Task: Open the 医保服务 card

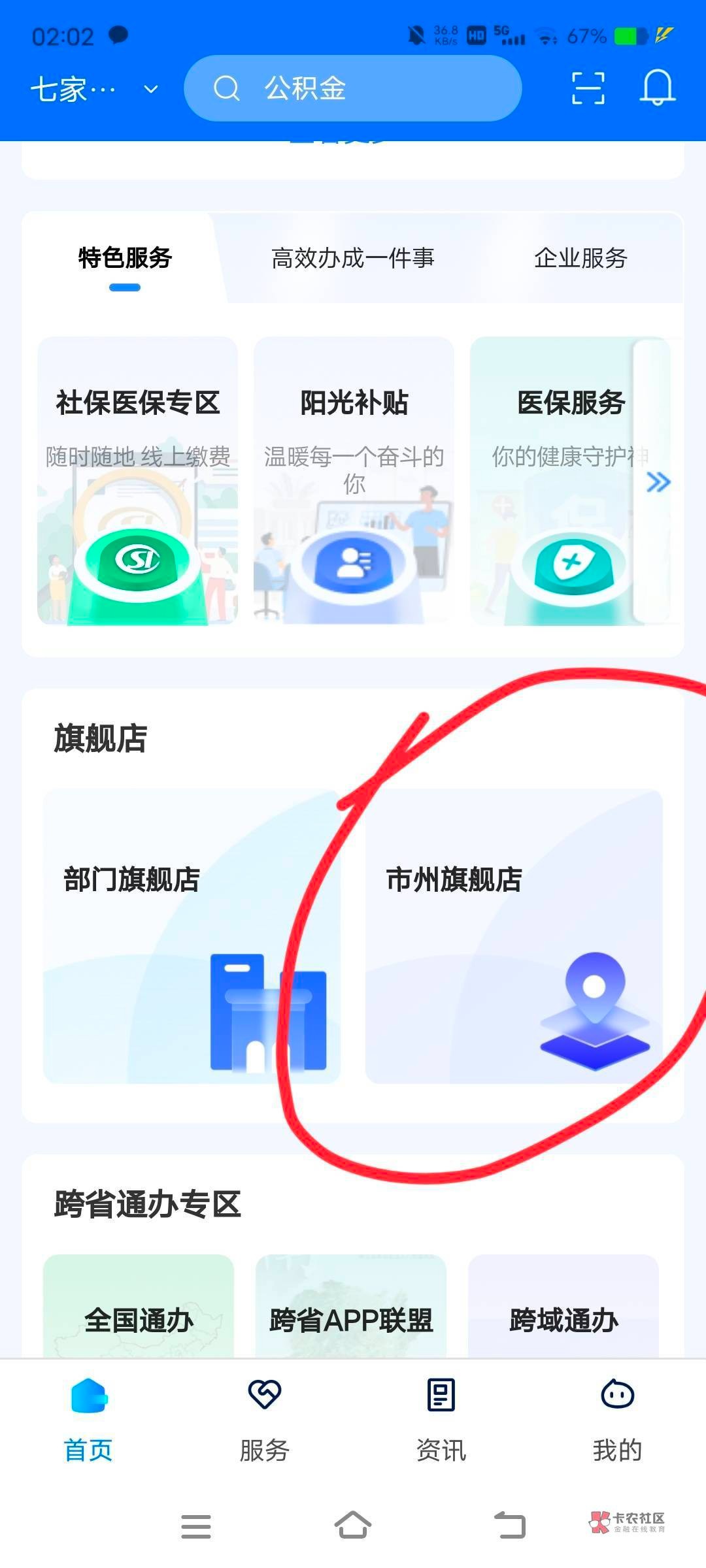Action: click(x=562, y=481)
